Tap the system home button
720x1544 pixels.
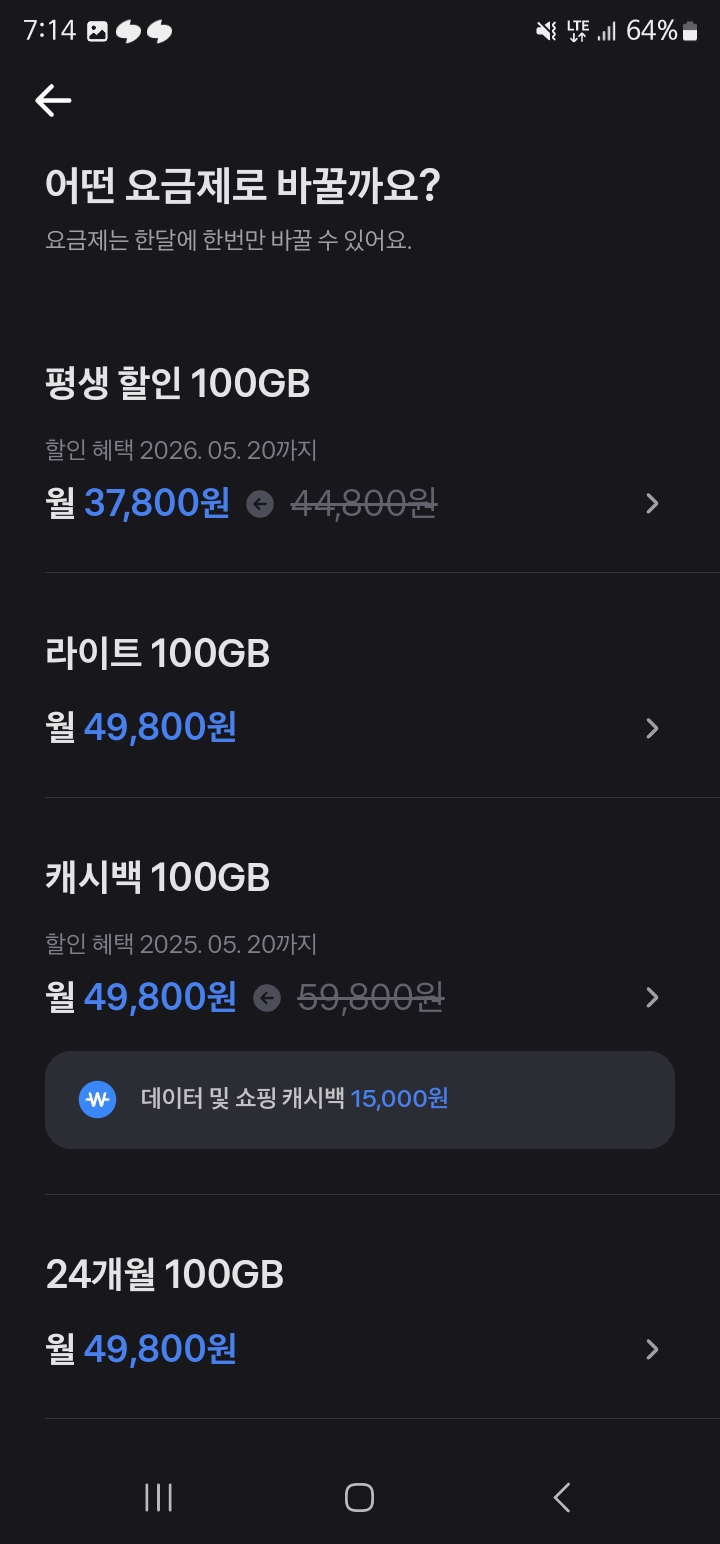[359, 1497]
